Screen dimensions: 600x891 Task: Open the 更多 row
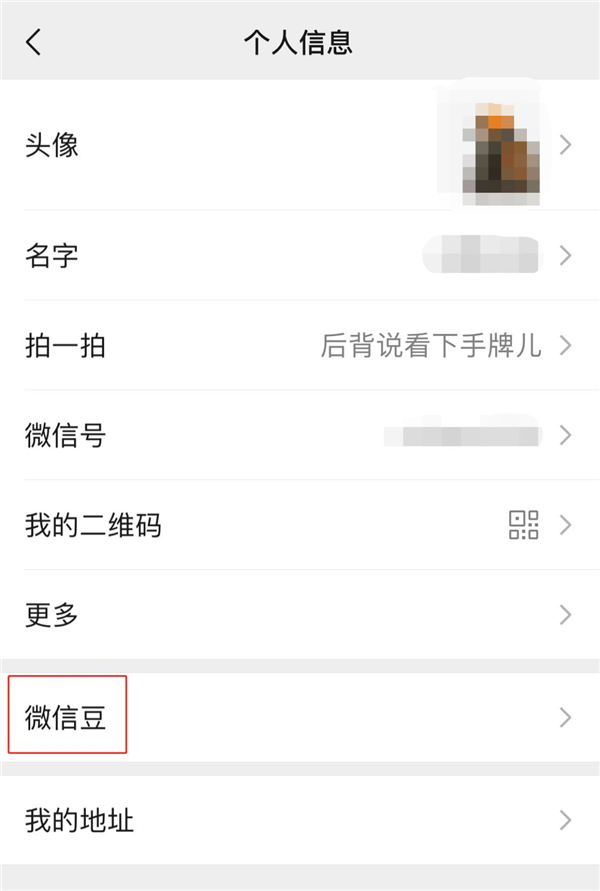300,614
